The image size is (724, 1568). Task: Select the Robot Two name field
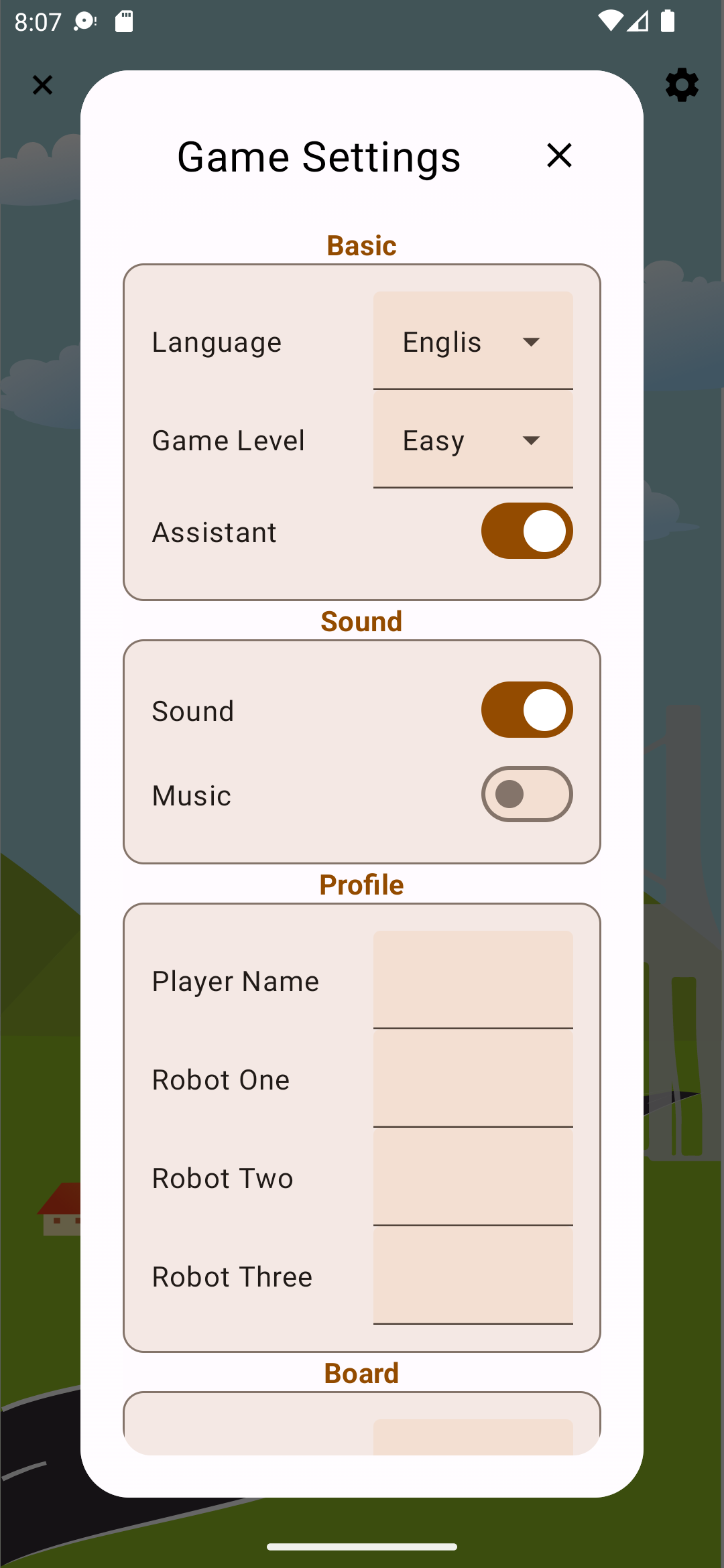coord(473,1177)
